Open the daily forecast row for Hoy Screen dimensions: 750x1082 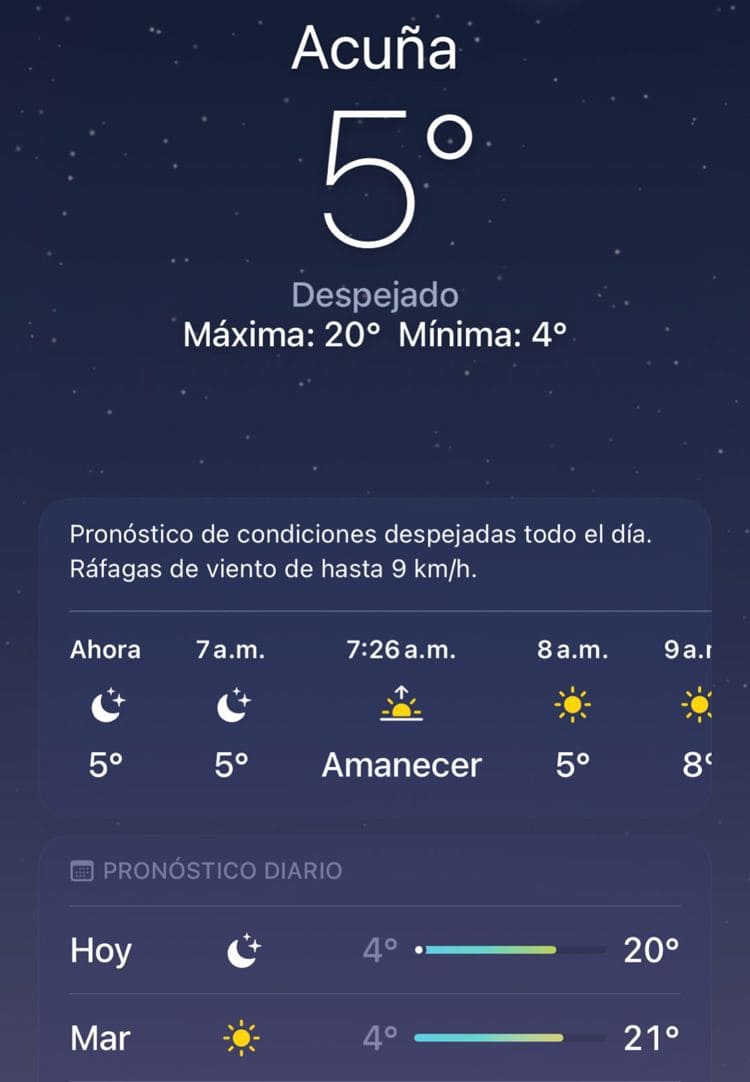coord(375,950)
